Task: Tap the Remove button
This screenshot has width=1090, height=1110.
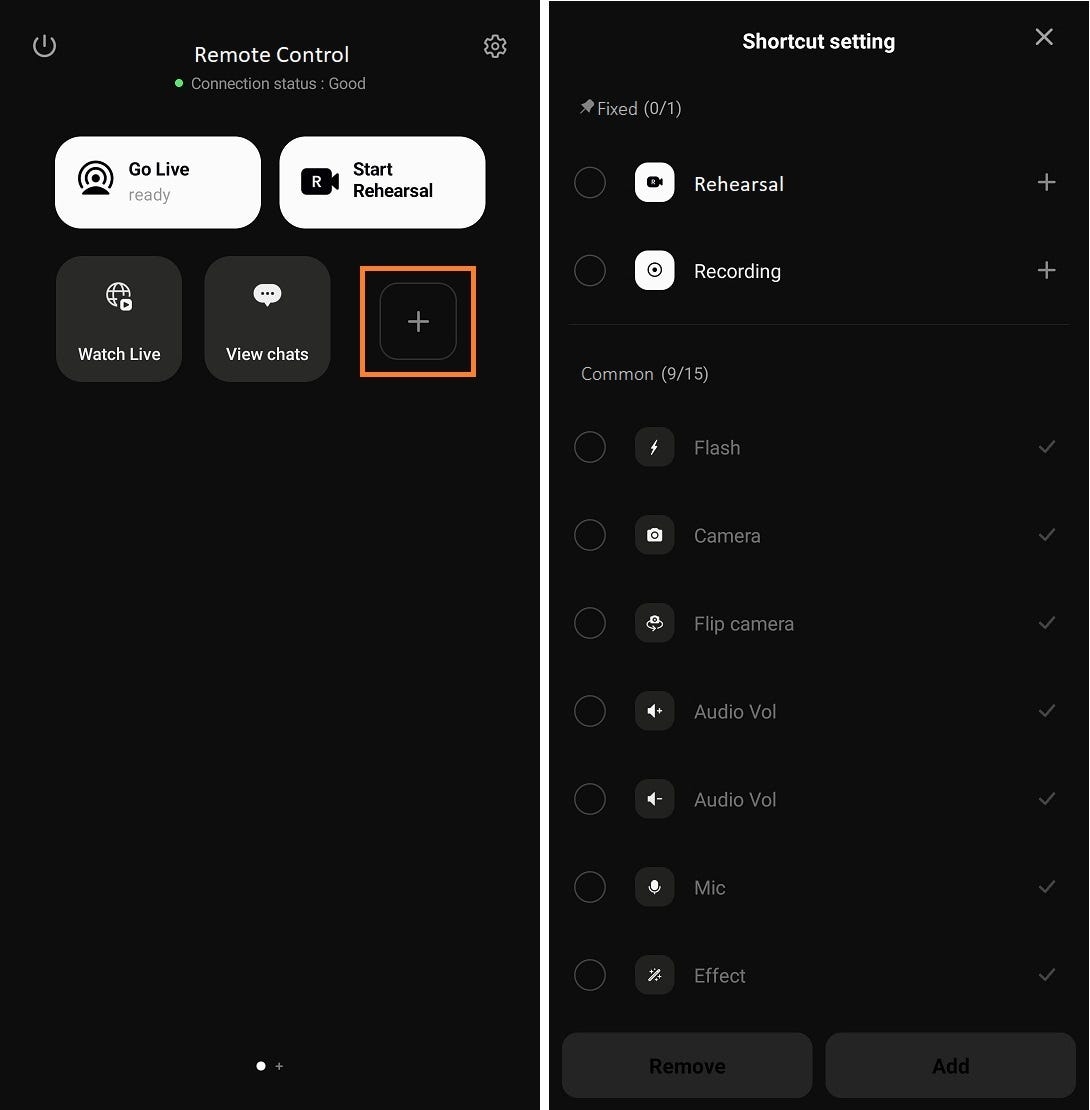Action: click(687, 1066)
